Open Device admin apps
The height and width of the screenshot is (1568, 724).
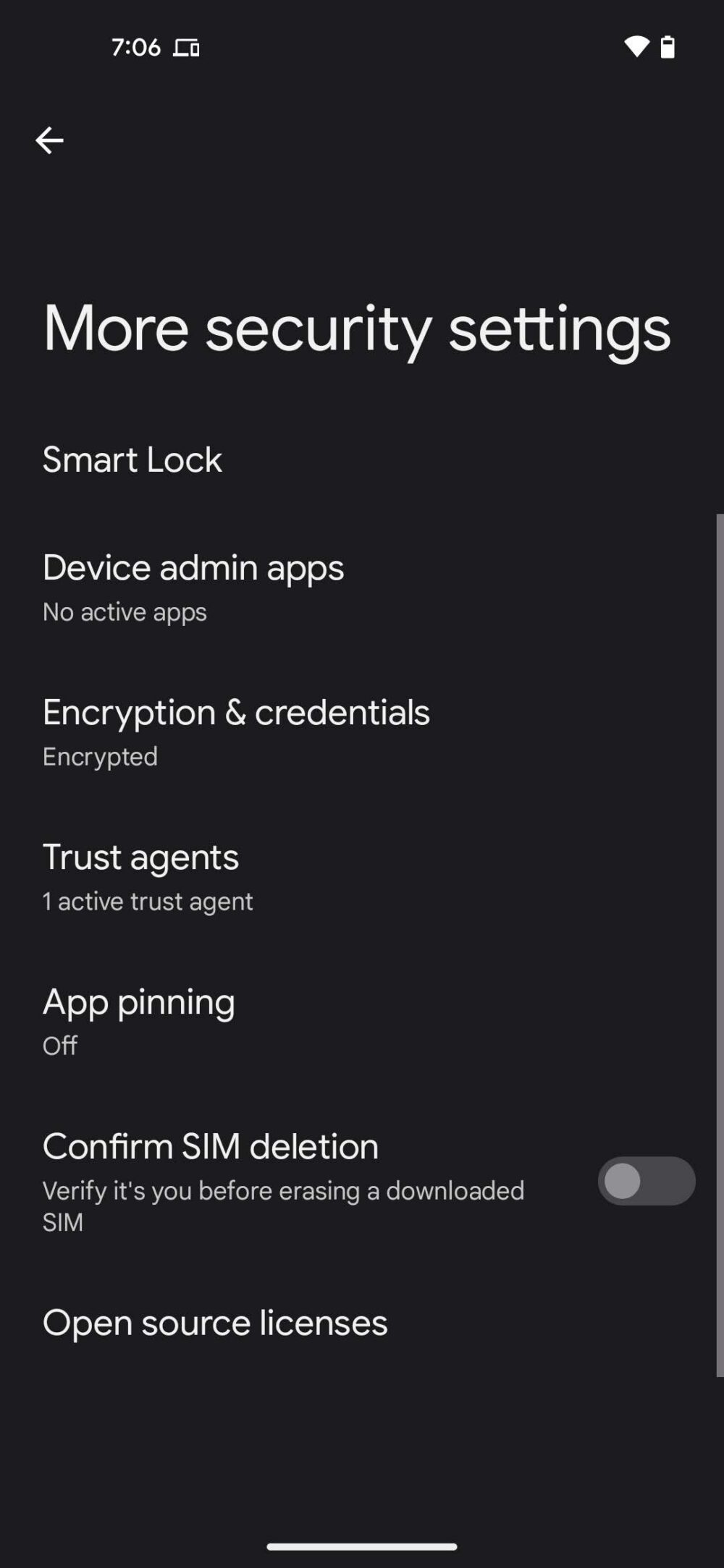point(194,568)
